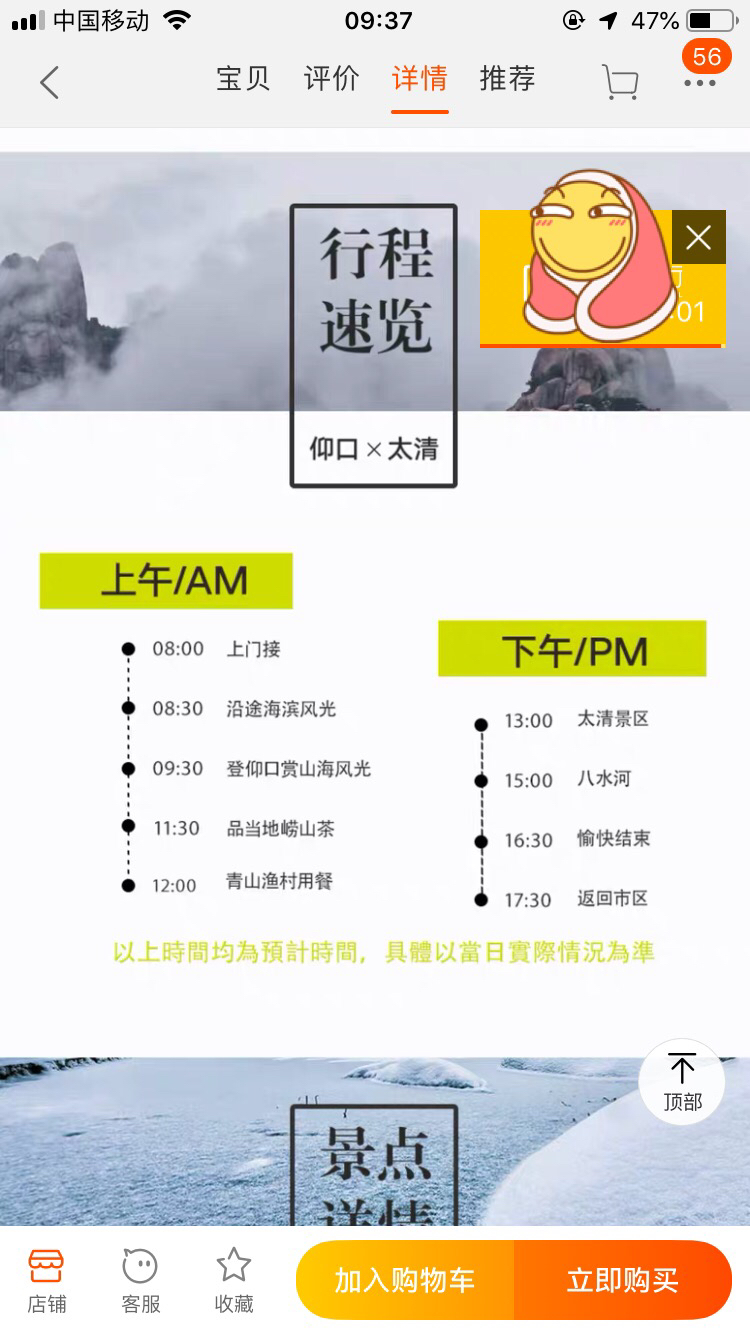Tap 立即购买 to buy now

(623, 1280)
